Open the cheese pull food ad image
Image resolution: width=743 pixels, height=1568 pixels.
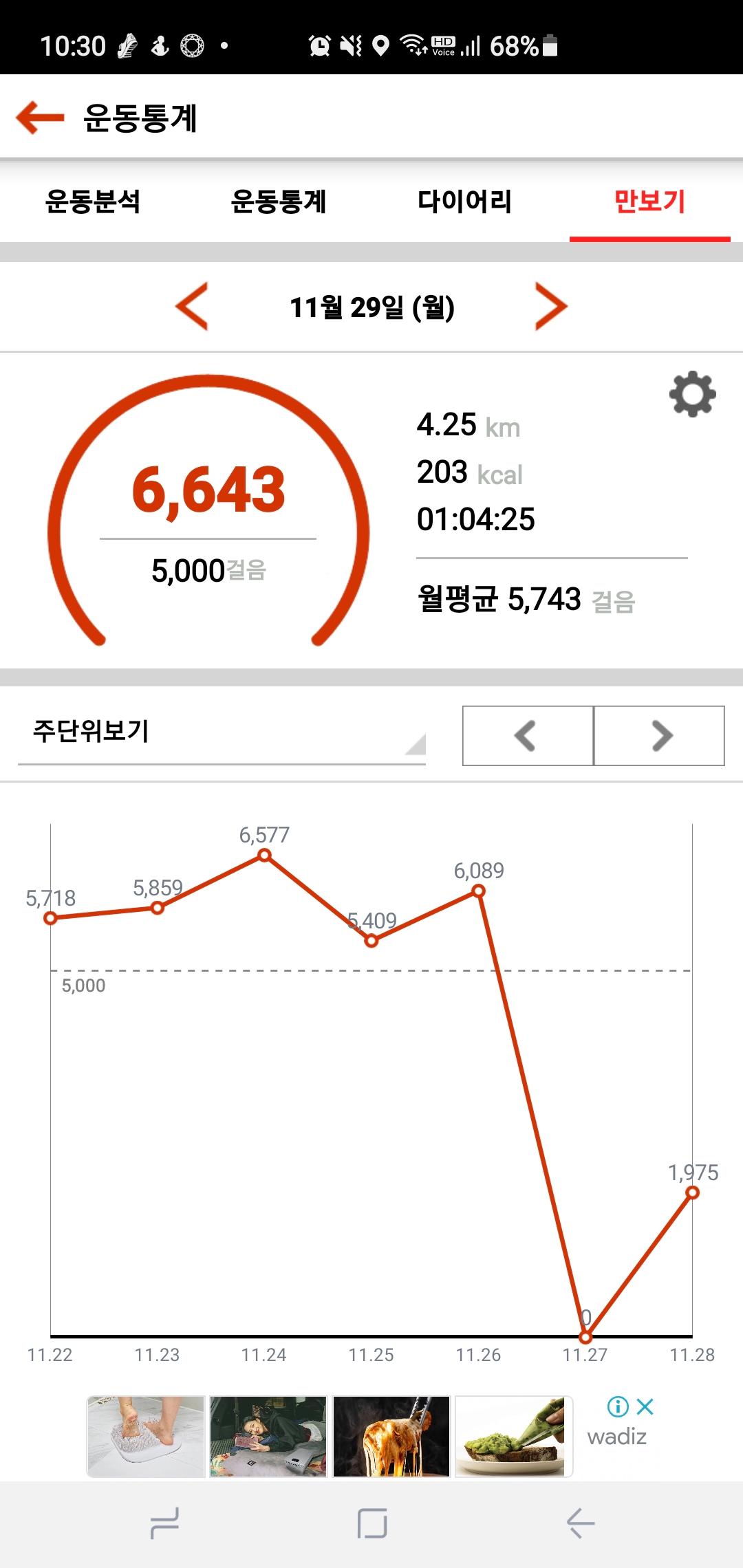391,1436
